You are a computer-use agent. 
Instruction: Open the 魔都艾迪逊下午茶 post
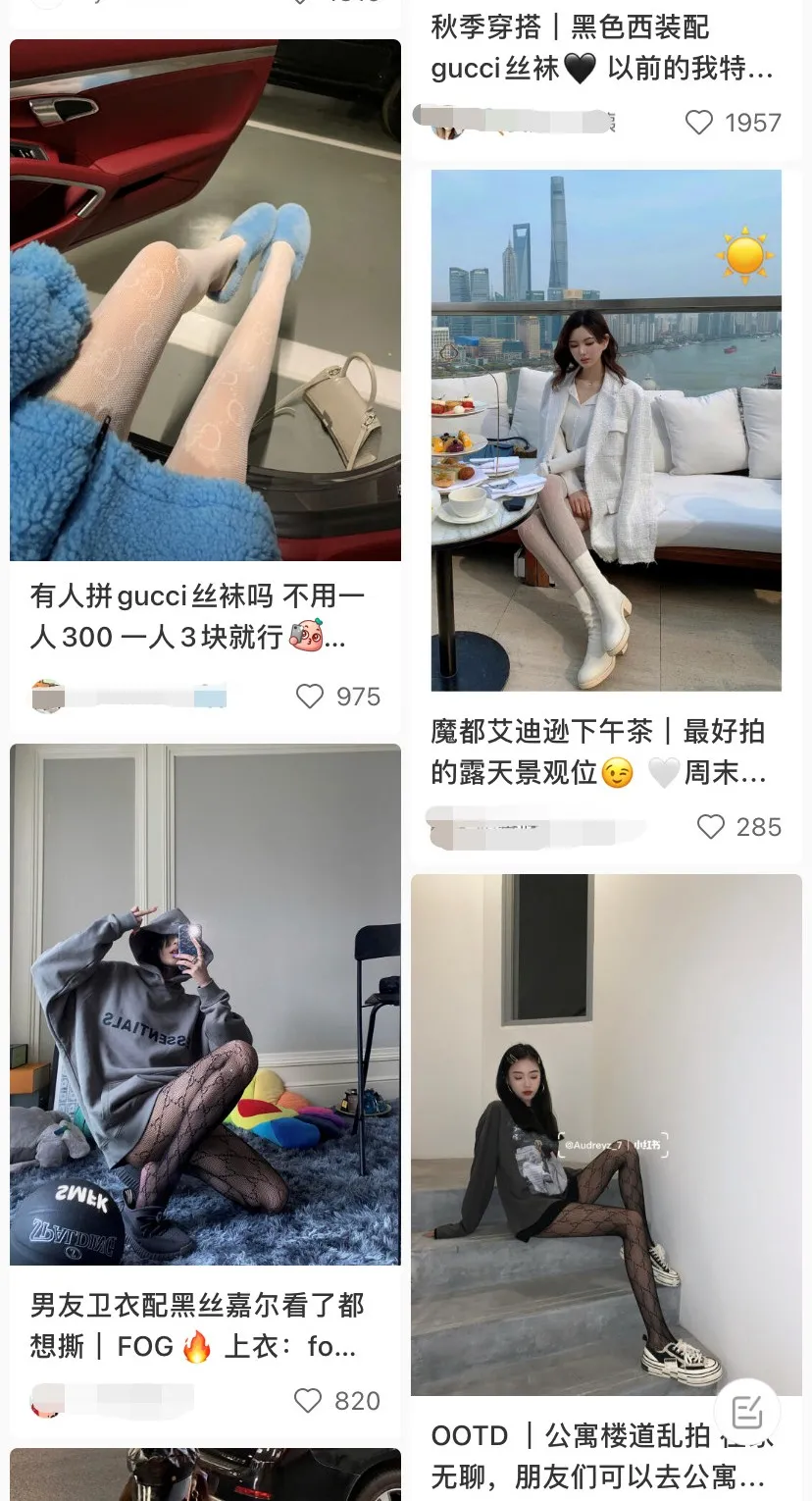[x=606, y=430]
